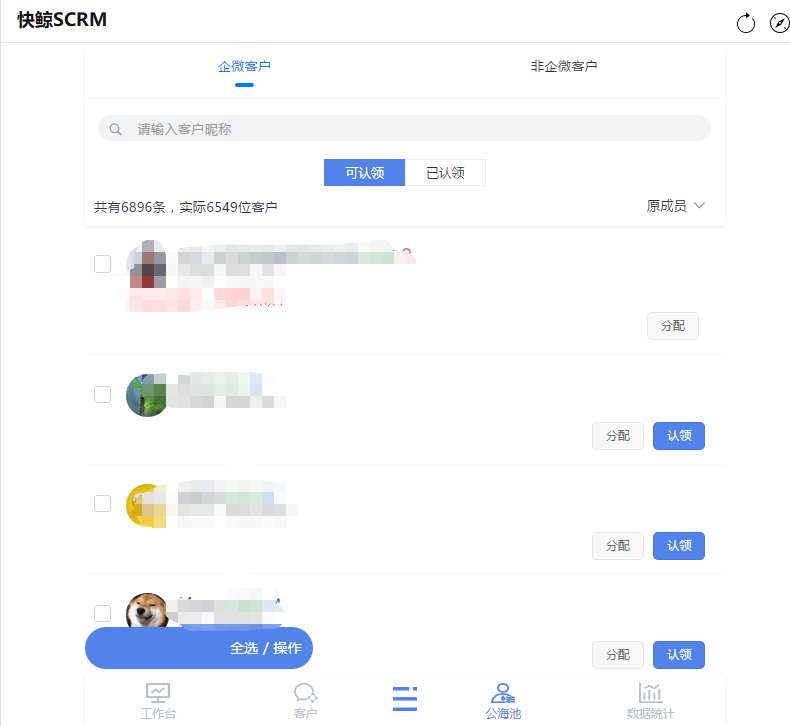Tap the refresh icon in header
The width and height of the screenshot is (790, 726).
coord(745,23)
